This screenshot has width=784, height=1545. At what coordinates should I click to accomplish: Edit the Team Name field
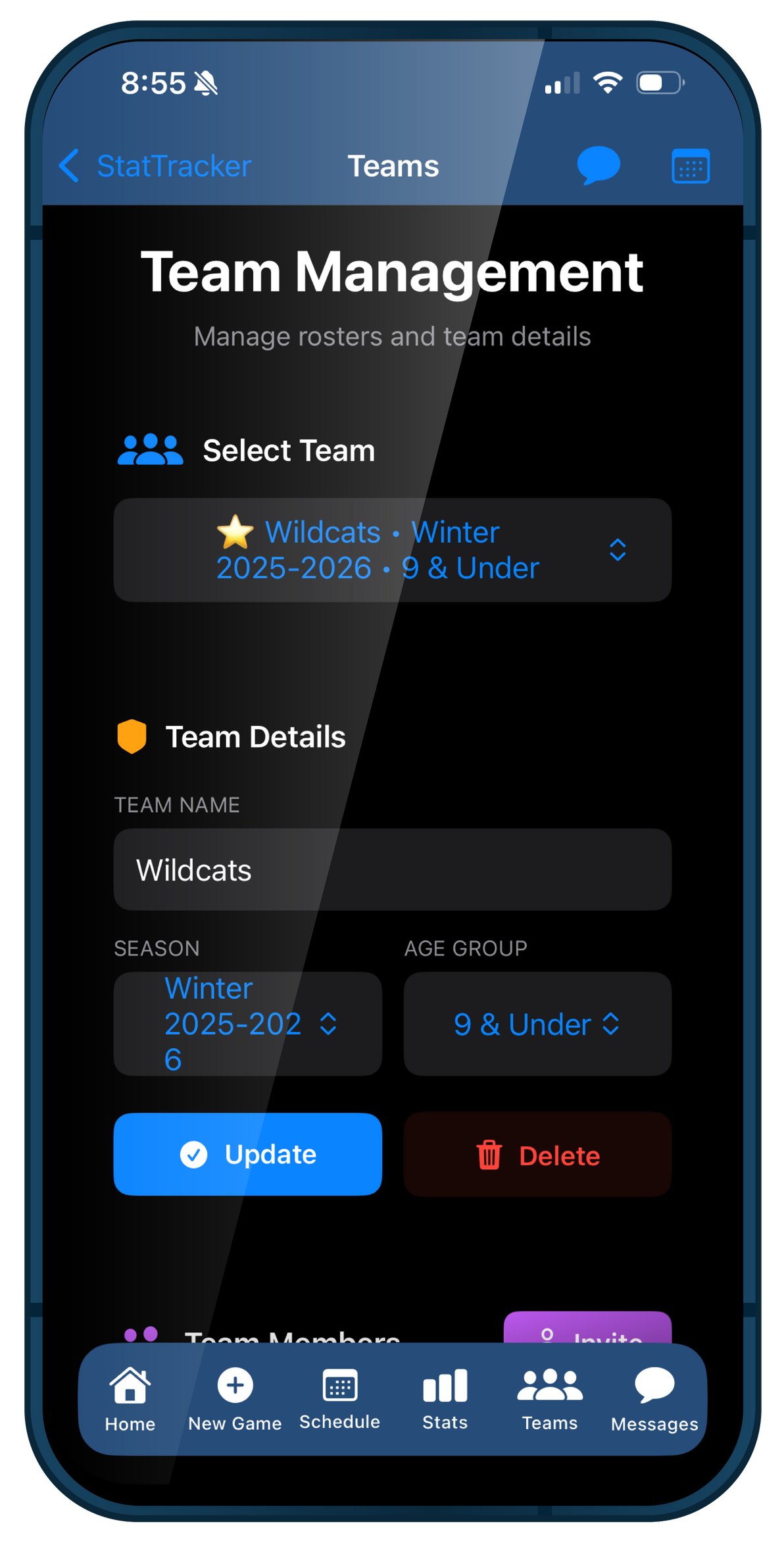point(392,870)
